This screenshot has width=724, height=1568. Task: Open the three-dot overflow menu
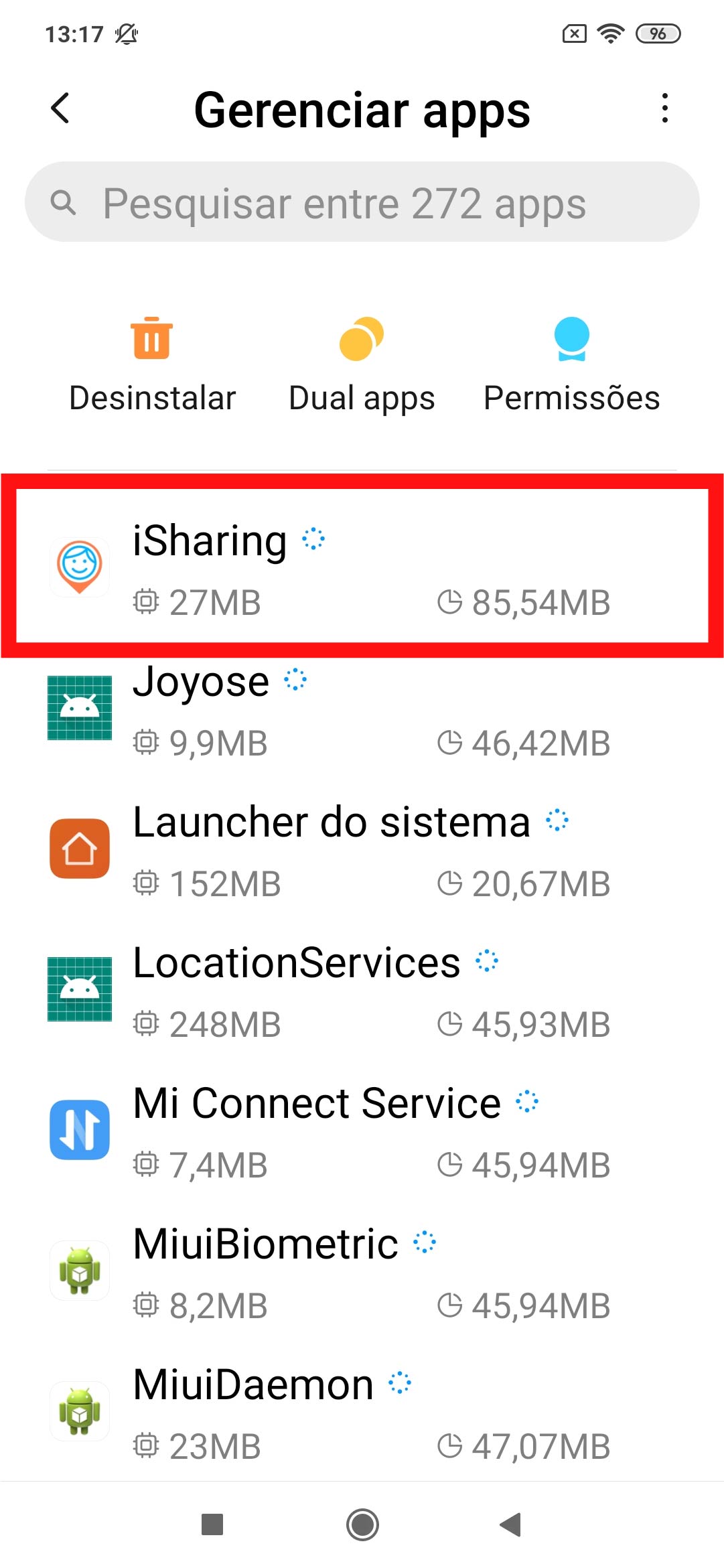point(664,109)
